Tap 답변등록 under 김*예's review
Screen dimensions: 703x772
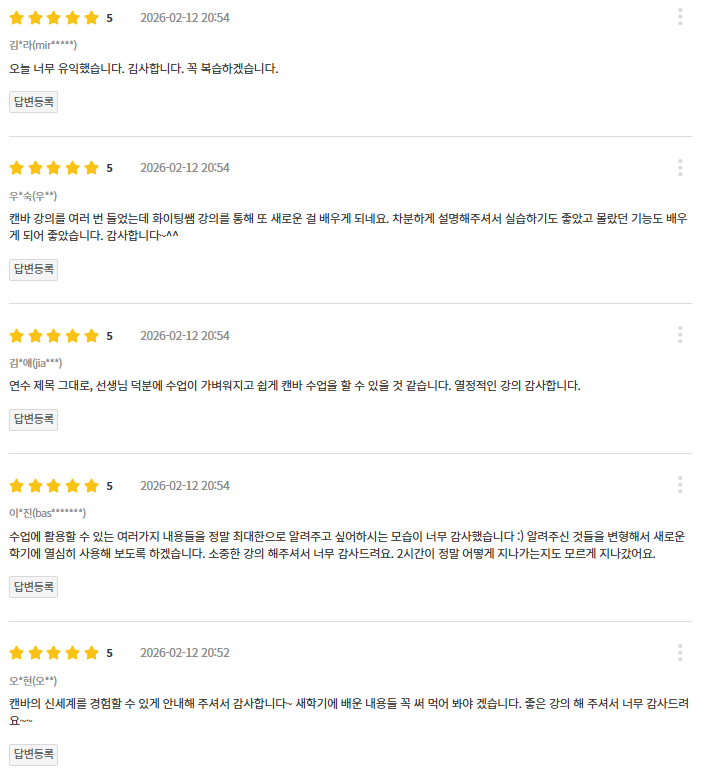[33, 419]
